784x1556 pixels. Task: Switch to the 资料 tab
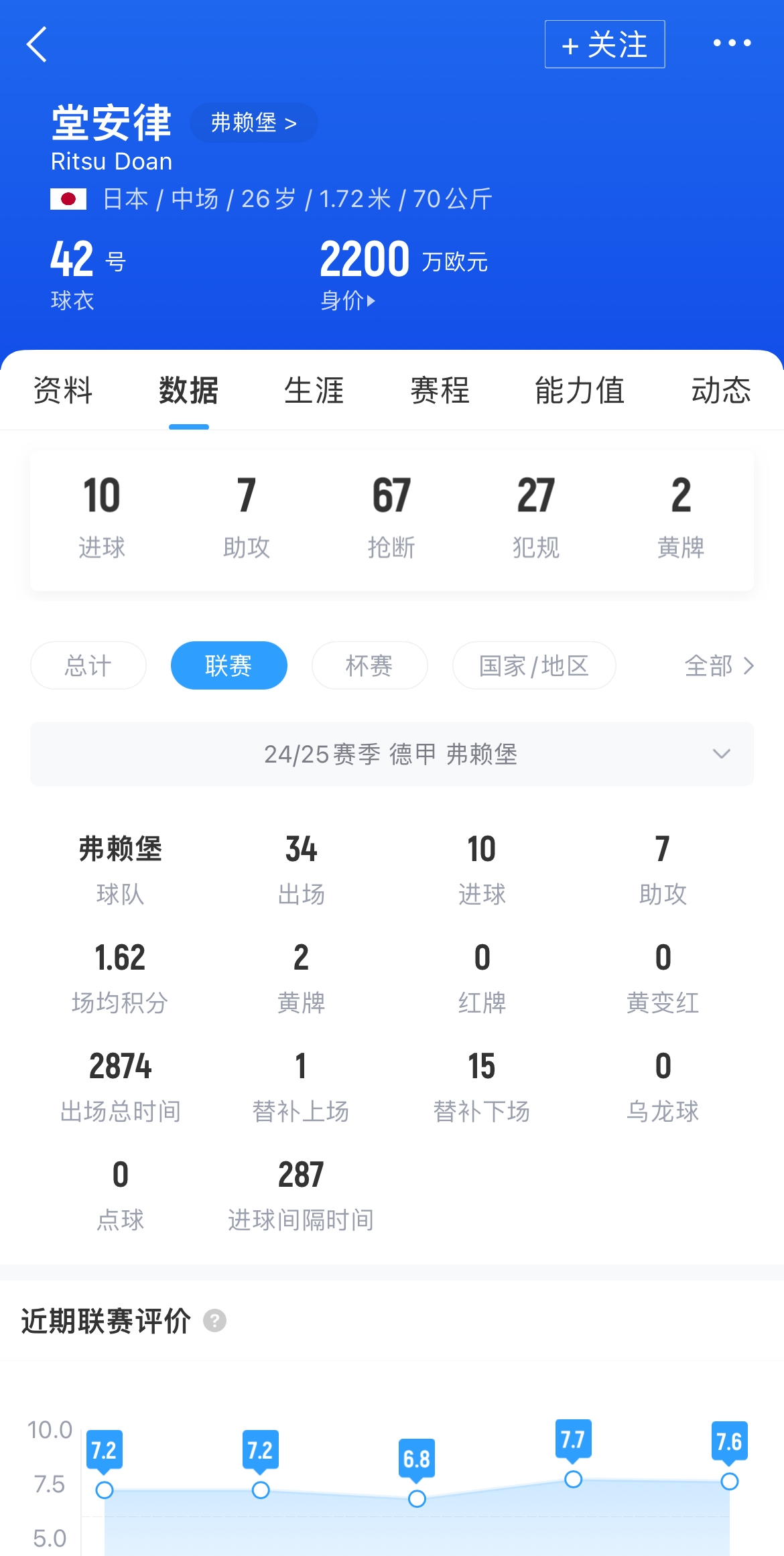[x=63, y=390]
